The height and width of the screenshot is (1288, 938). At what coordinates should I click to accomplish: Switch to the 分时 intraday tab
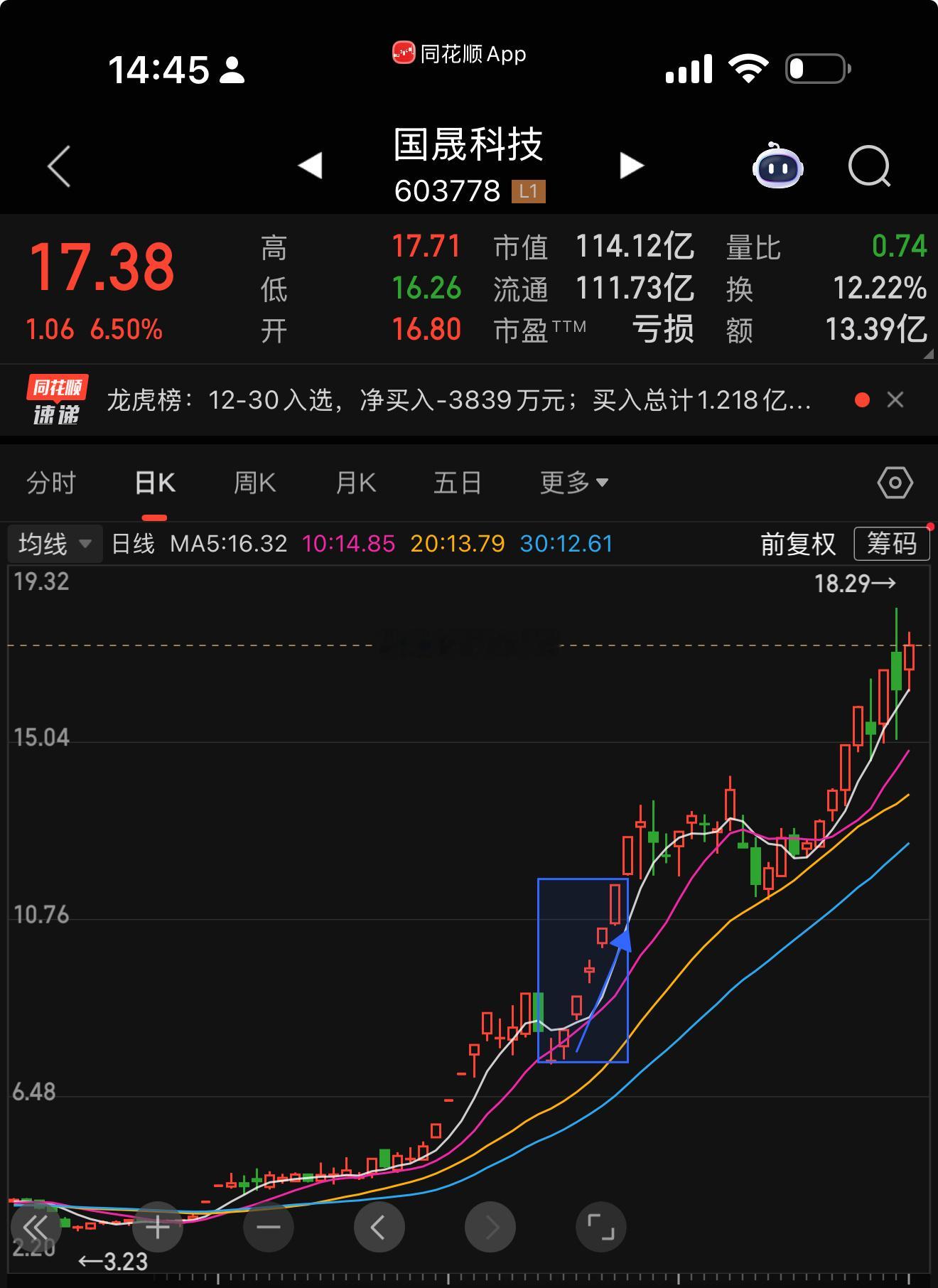coord(51,482)
